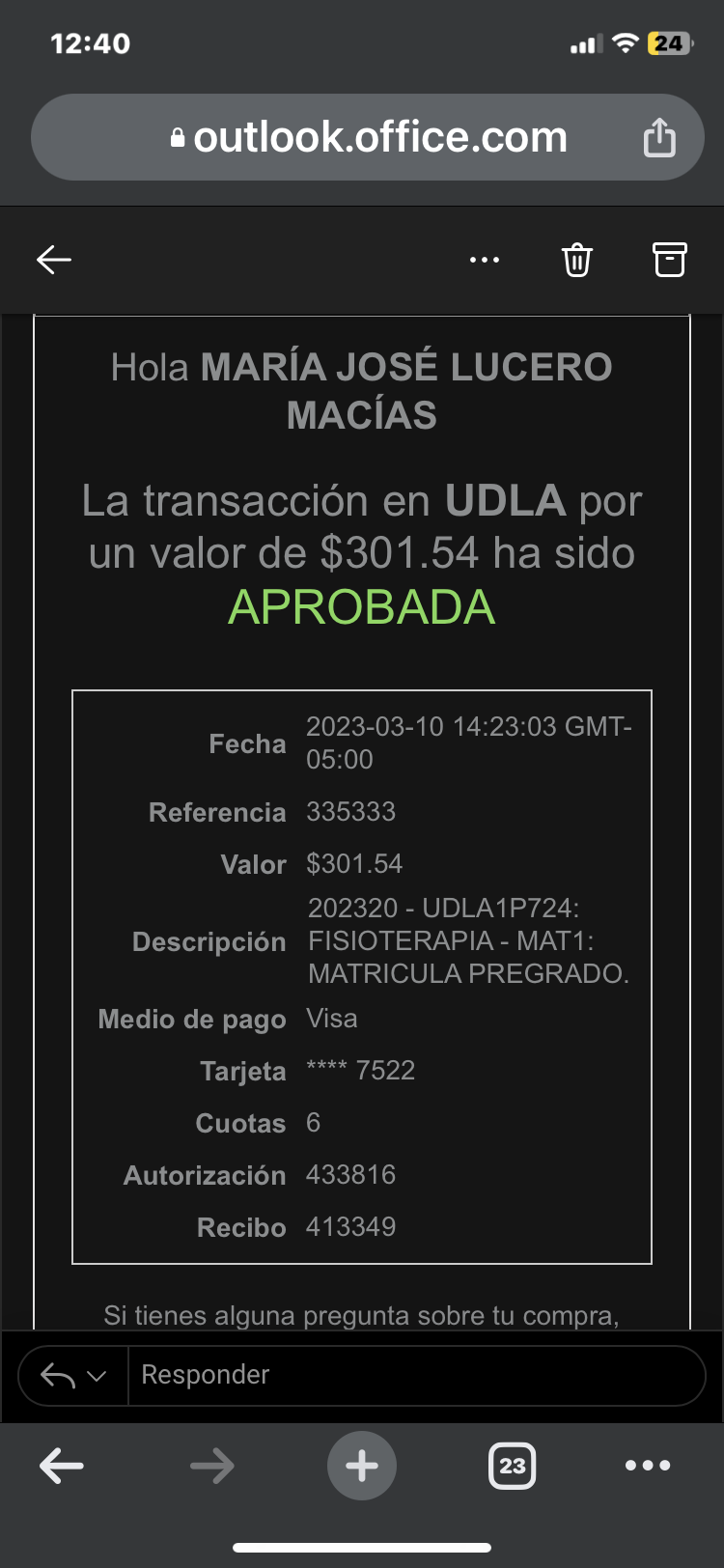Viewport: 724px width, 1568px height.
Task: Navigate back in the browser
Action: pos(62,1467)
